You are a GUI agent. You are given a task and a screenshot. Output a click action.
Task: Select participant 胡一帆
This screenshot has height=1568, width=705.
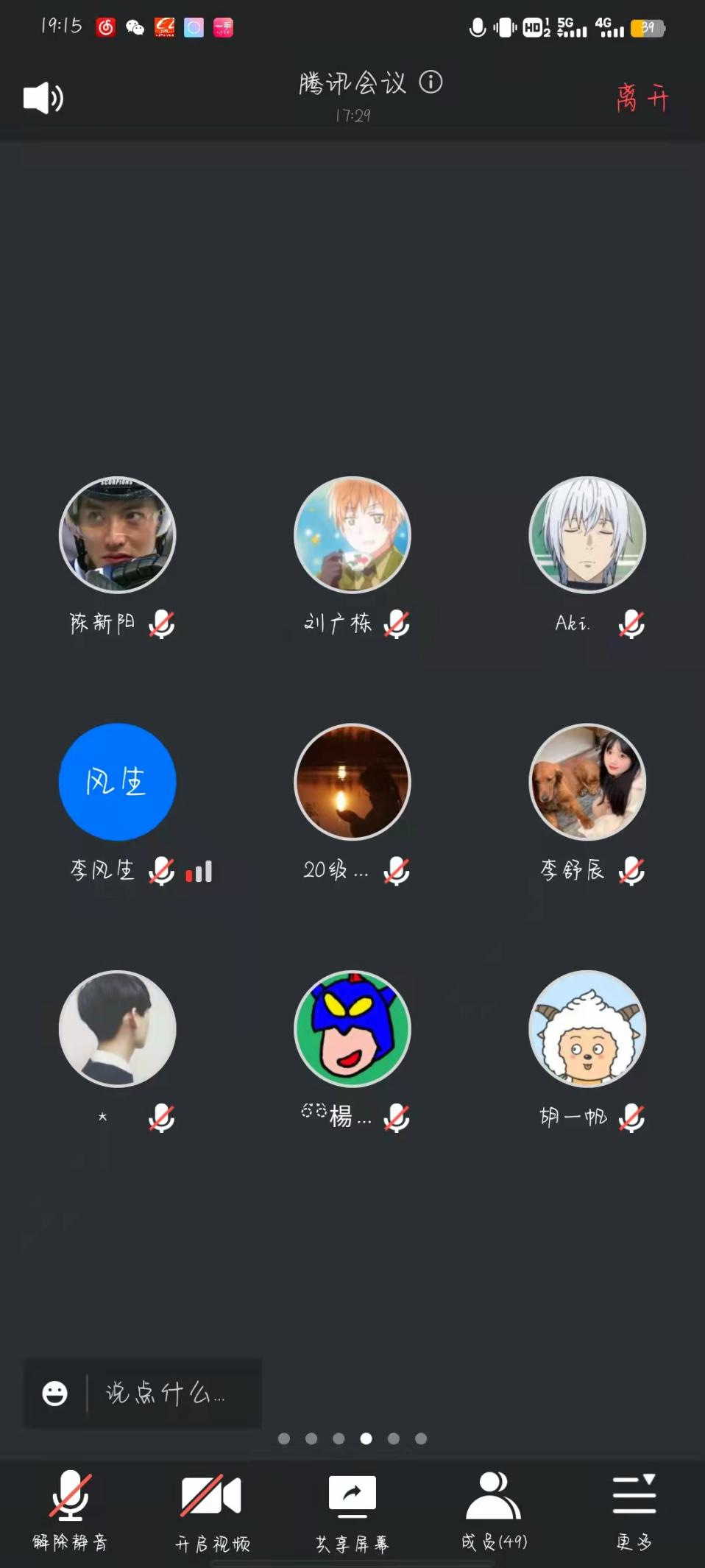(587, 1029)
